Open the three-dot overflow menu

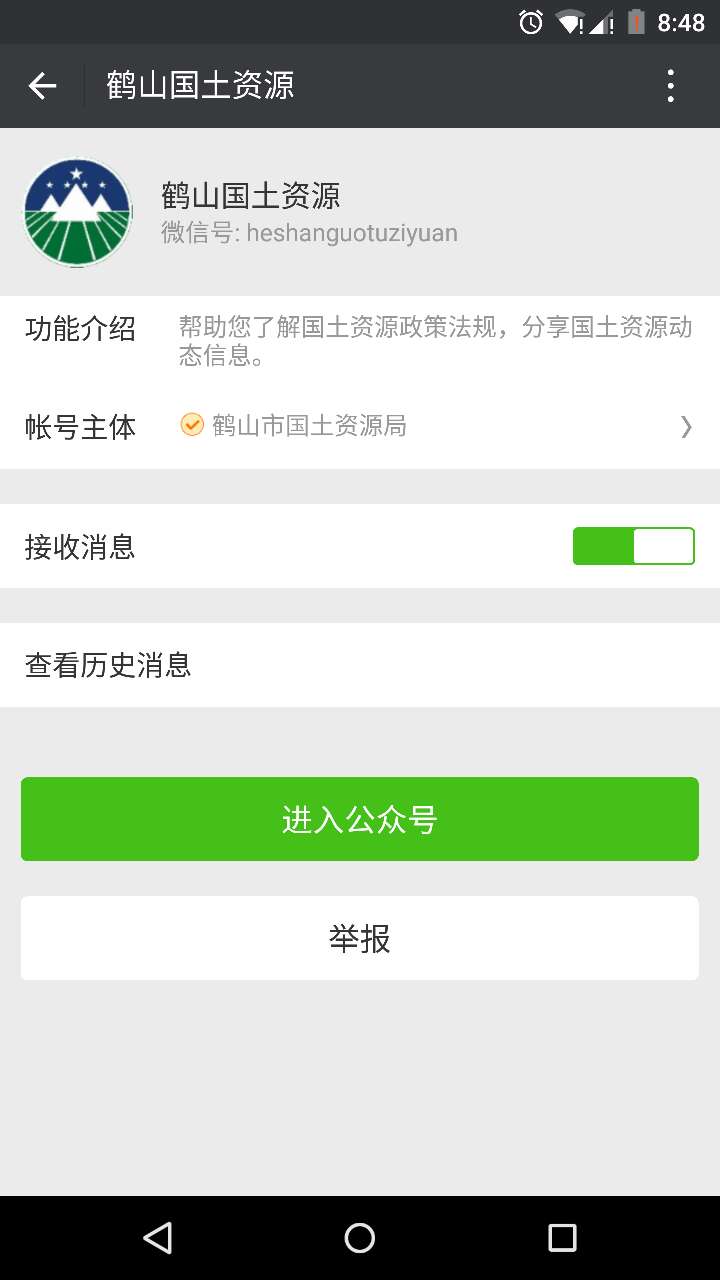[x=671, y=86]
